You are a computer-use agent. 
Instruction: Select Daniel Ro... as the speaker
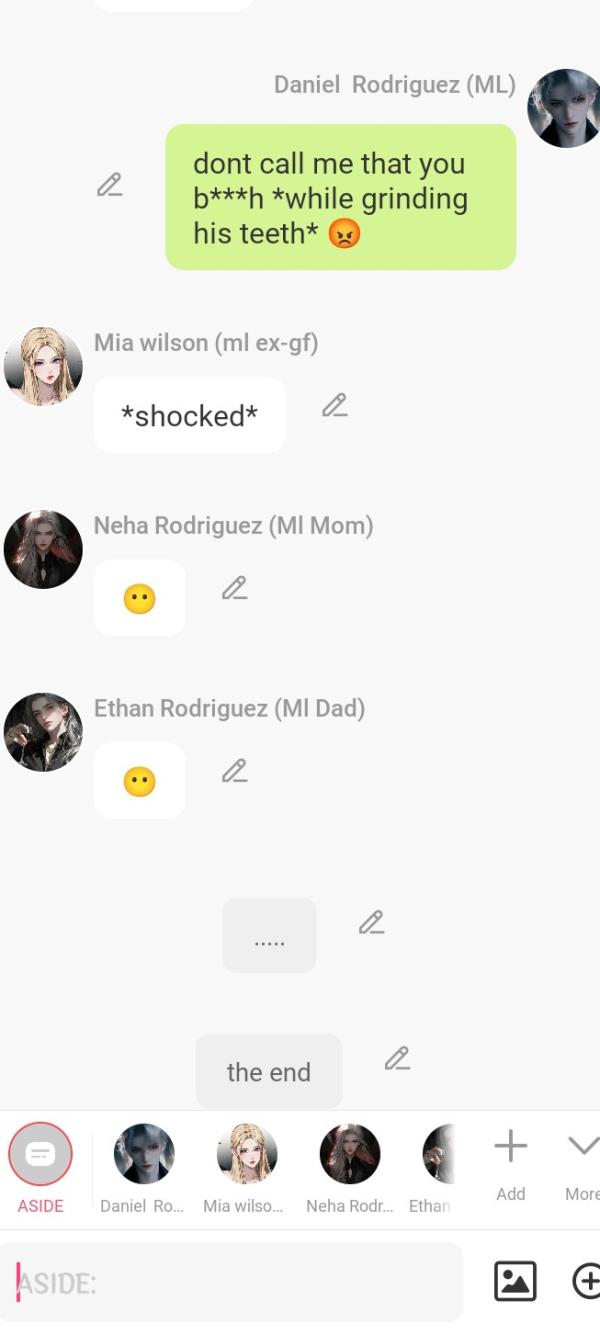[x=144, y=1155]
